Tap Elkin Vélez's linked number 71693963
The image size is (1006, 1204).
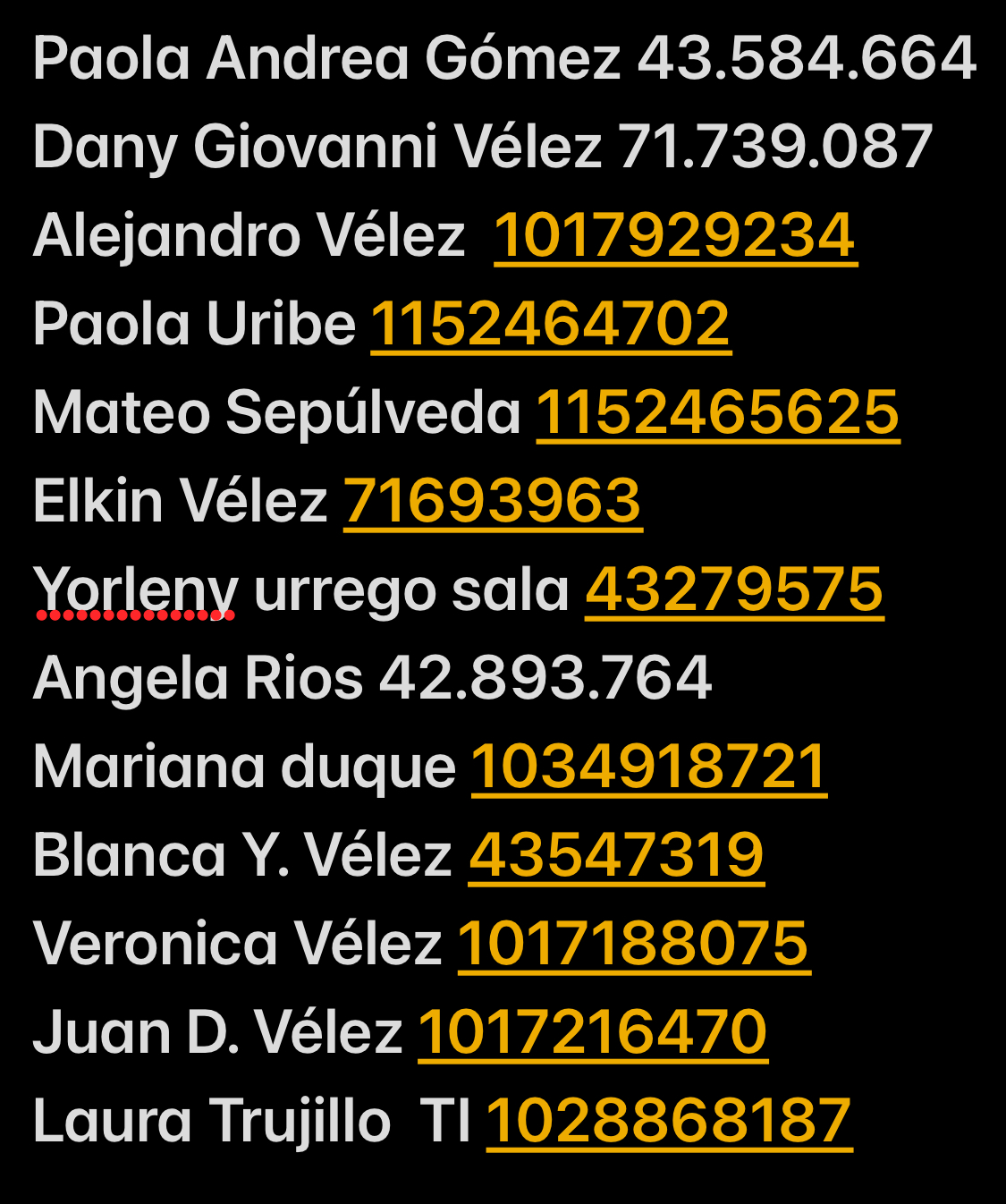pyautogui.click(x=493, y=501)
